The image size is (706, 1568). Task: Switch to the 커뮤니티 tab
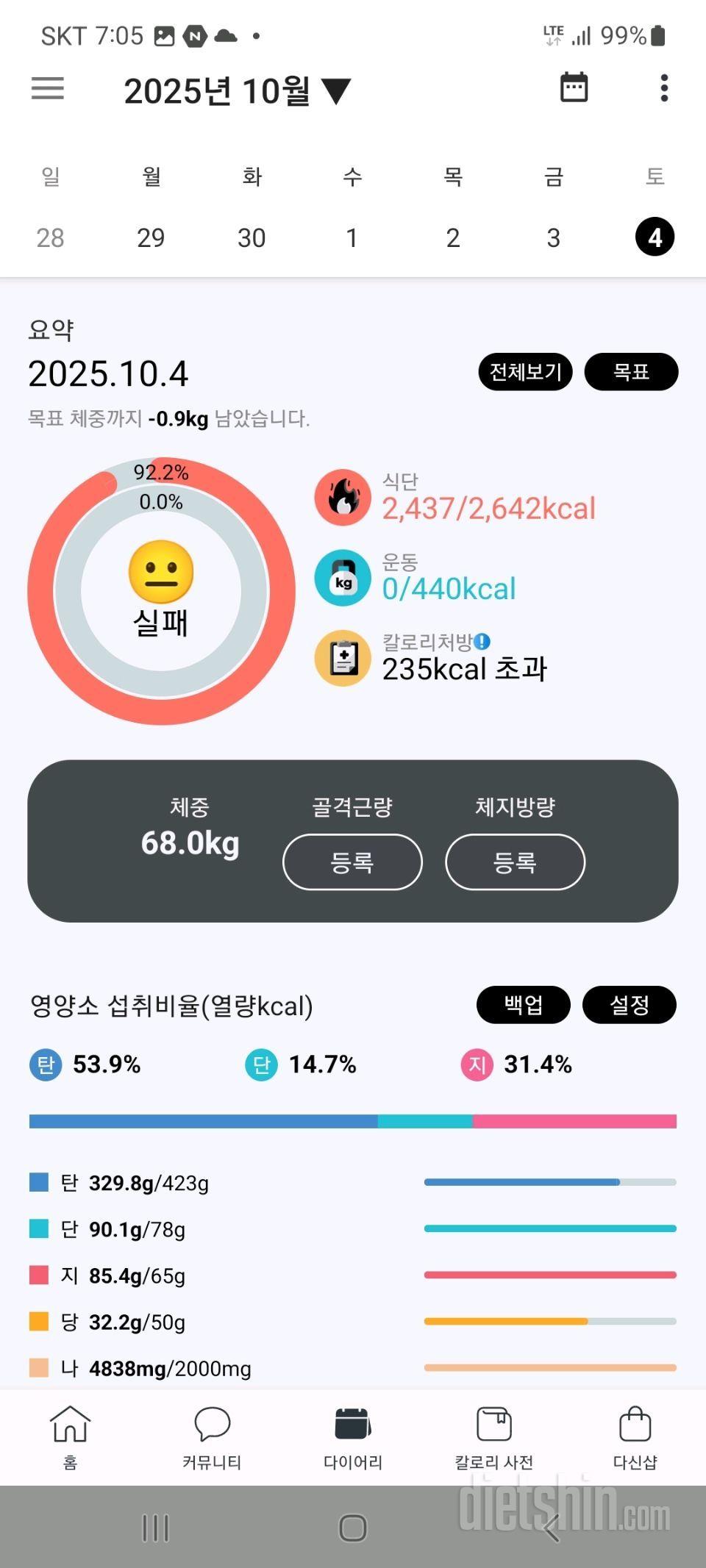click(x=212, y=1437)
